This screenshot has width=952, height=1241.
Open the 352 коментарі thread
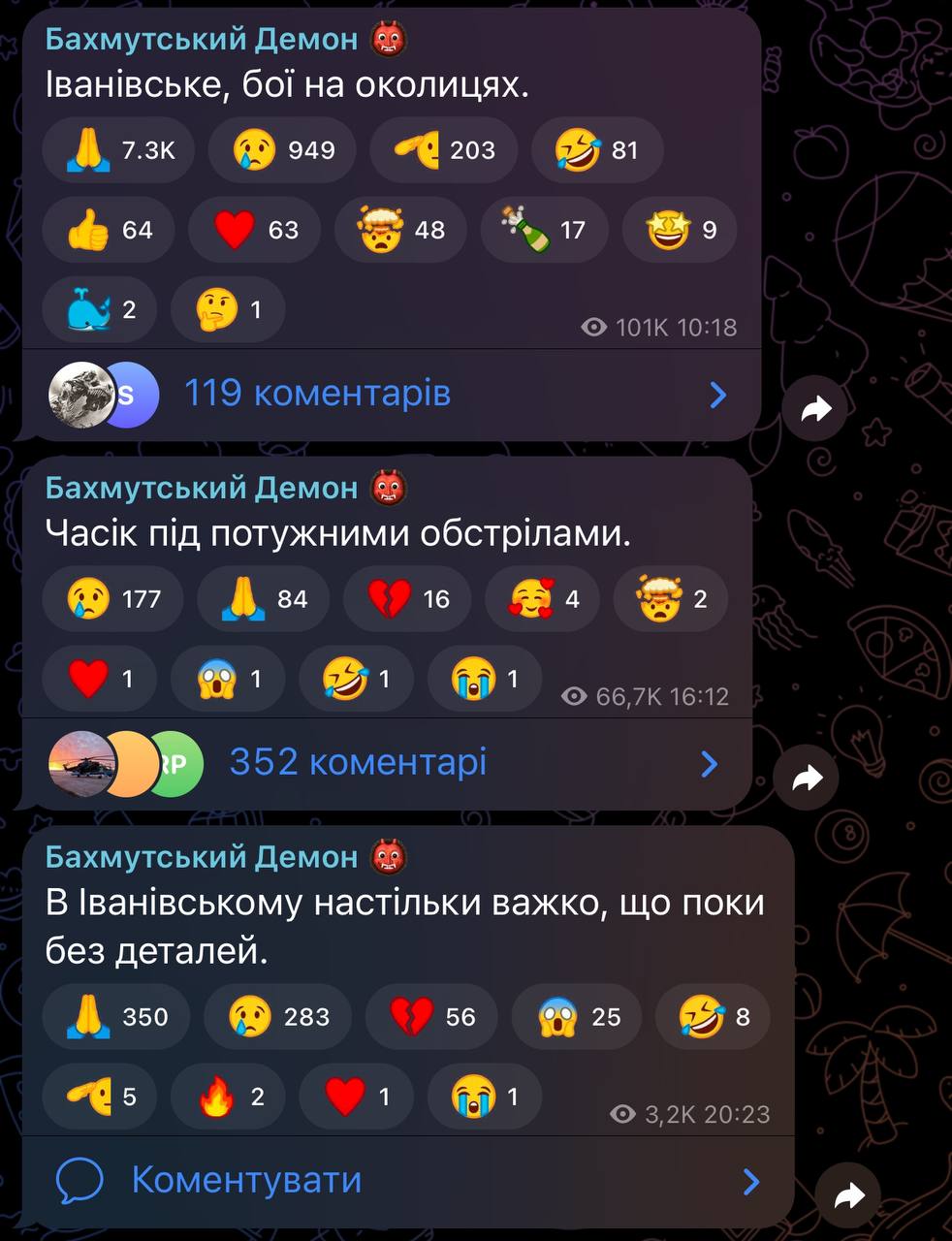[358, 763]
